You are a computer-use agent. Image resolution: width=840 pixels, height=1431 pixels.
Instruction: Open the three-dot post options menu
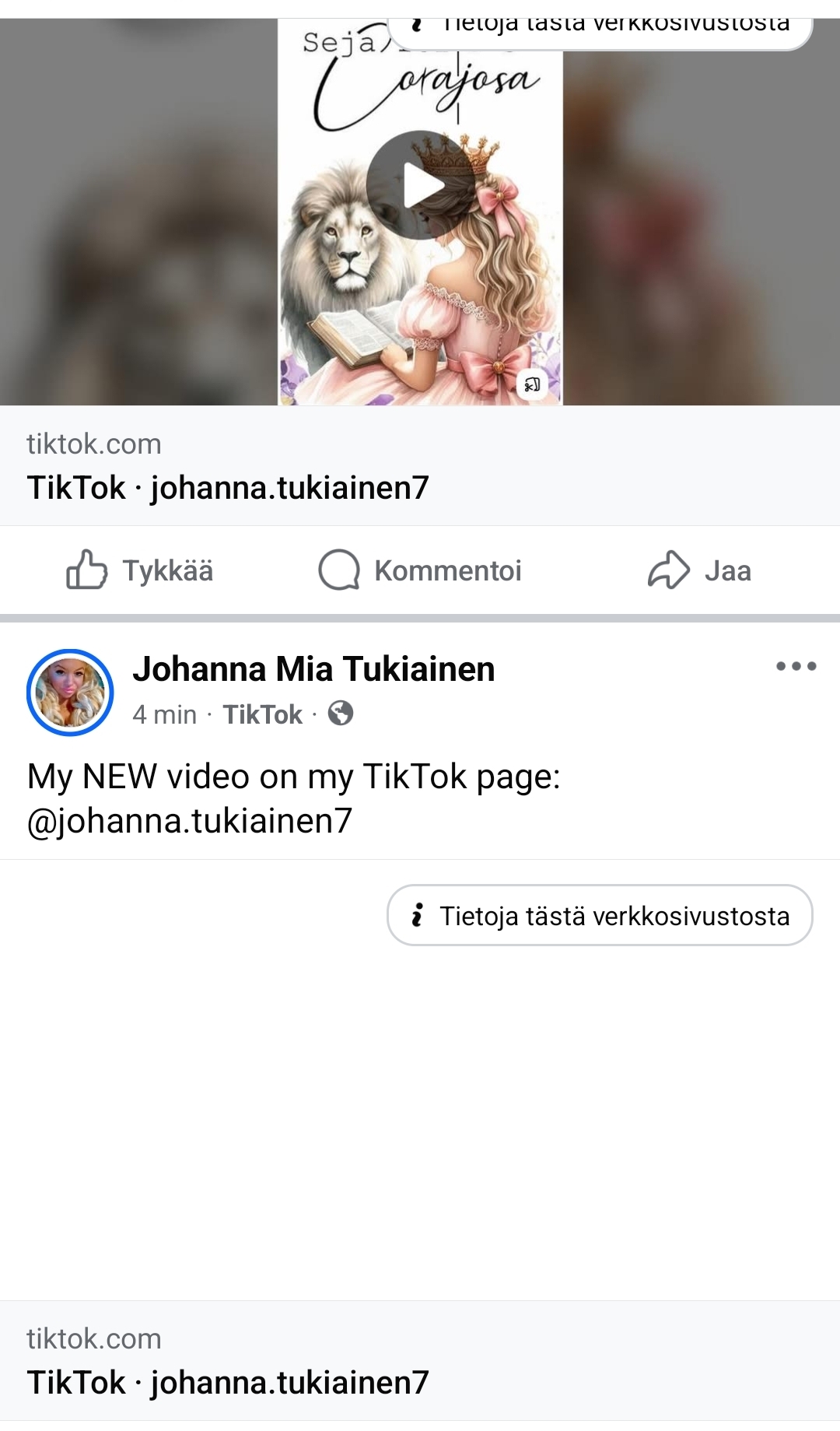796,666
